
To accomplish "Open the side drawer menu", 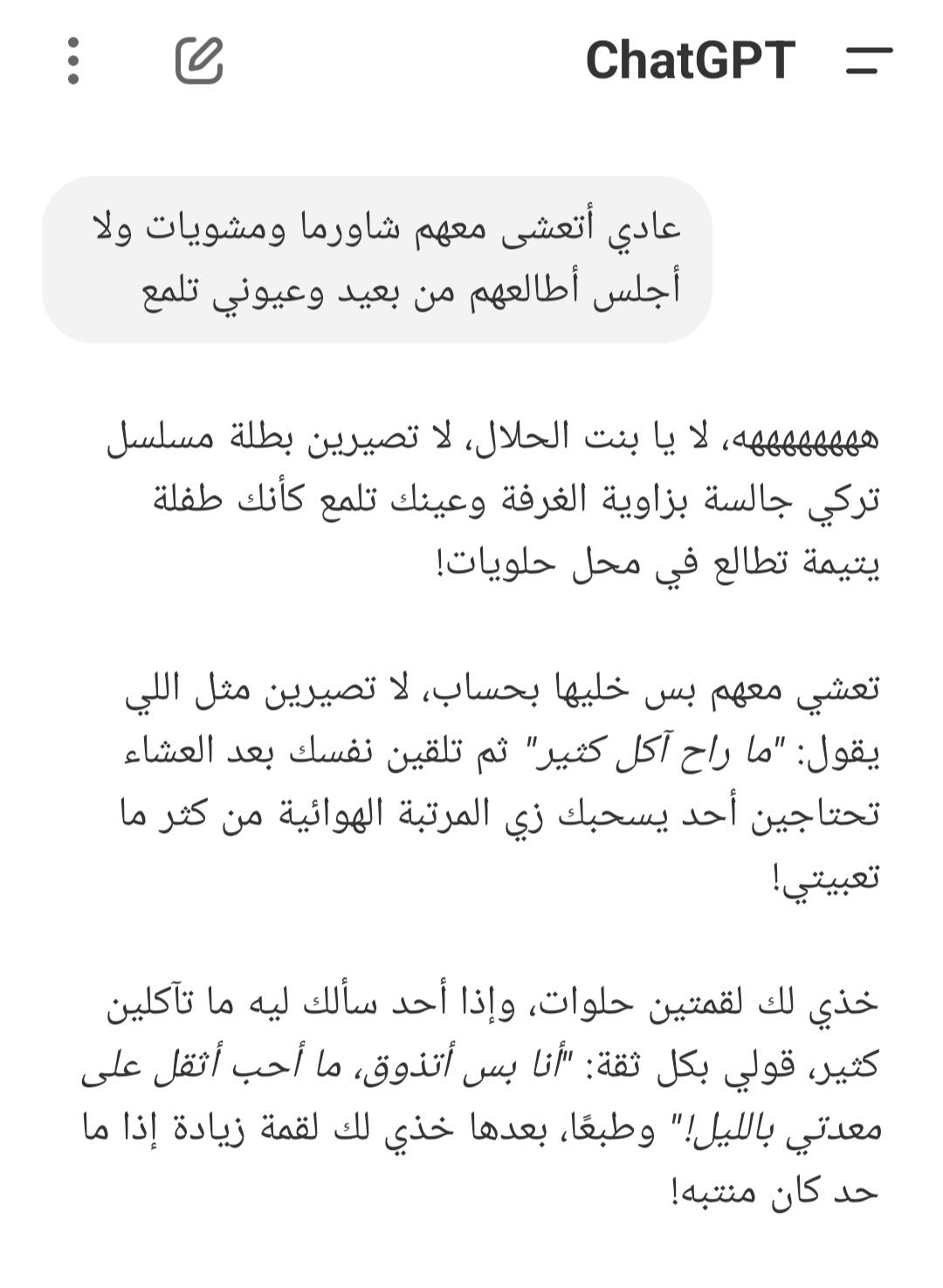I will 869,60.
